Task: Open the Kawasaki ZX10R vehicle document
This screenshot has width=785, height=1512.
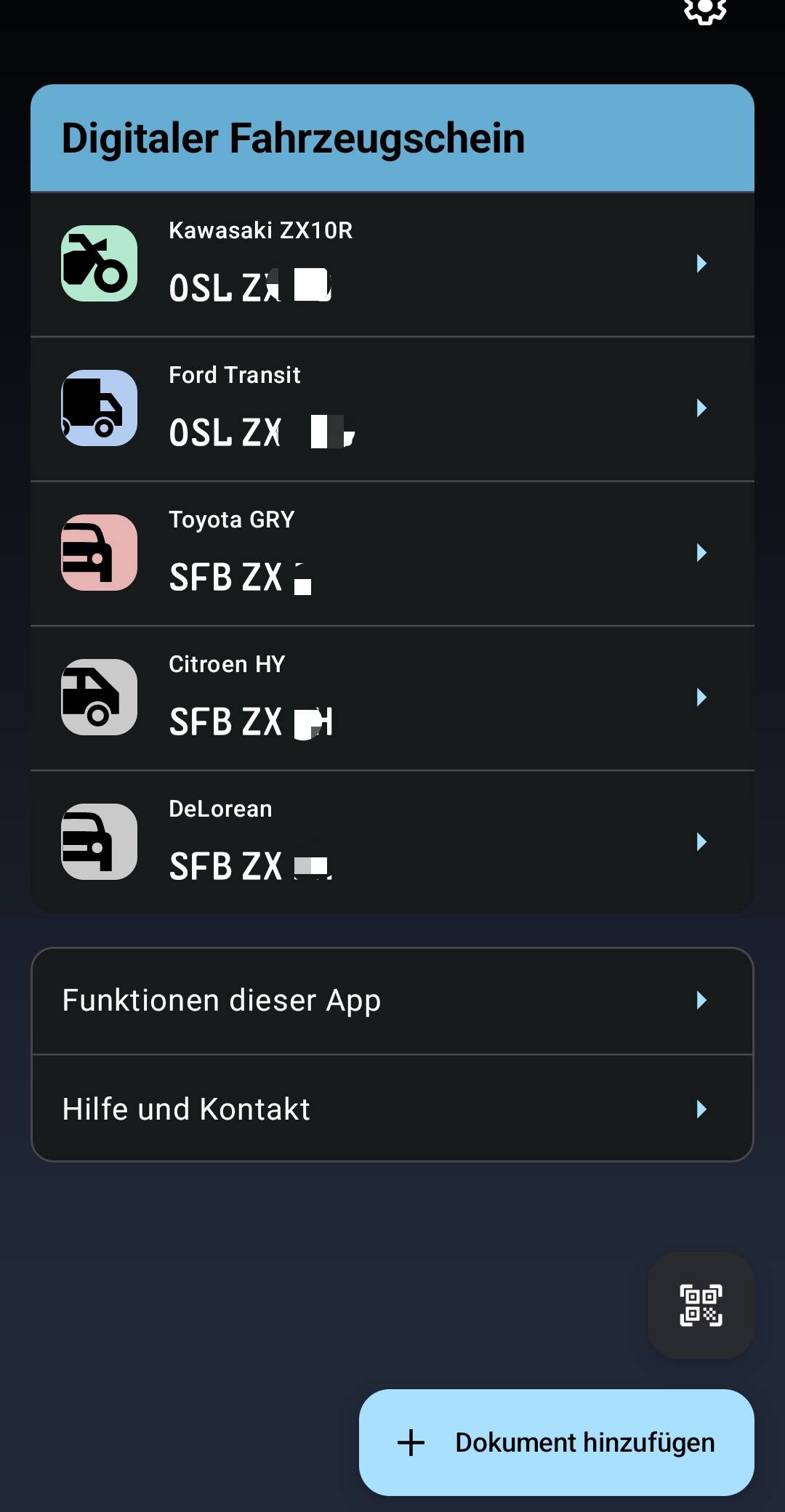Action: coord(392,264)
